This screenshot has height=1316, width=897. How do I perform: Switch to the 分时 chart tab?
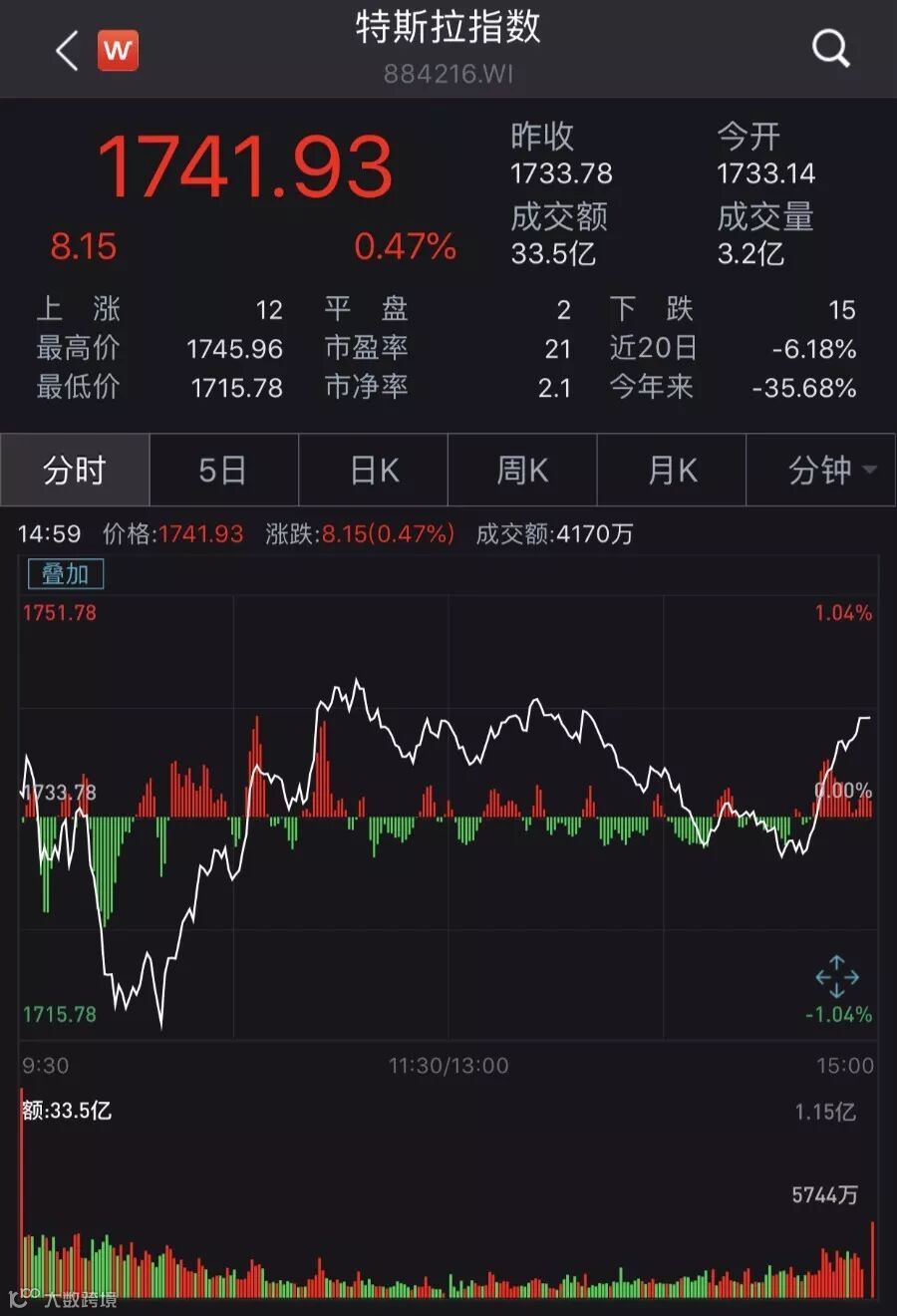point(75,470)
